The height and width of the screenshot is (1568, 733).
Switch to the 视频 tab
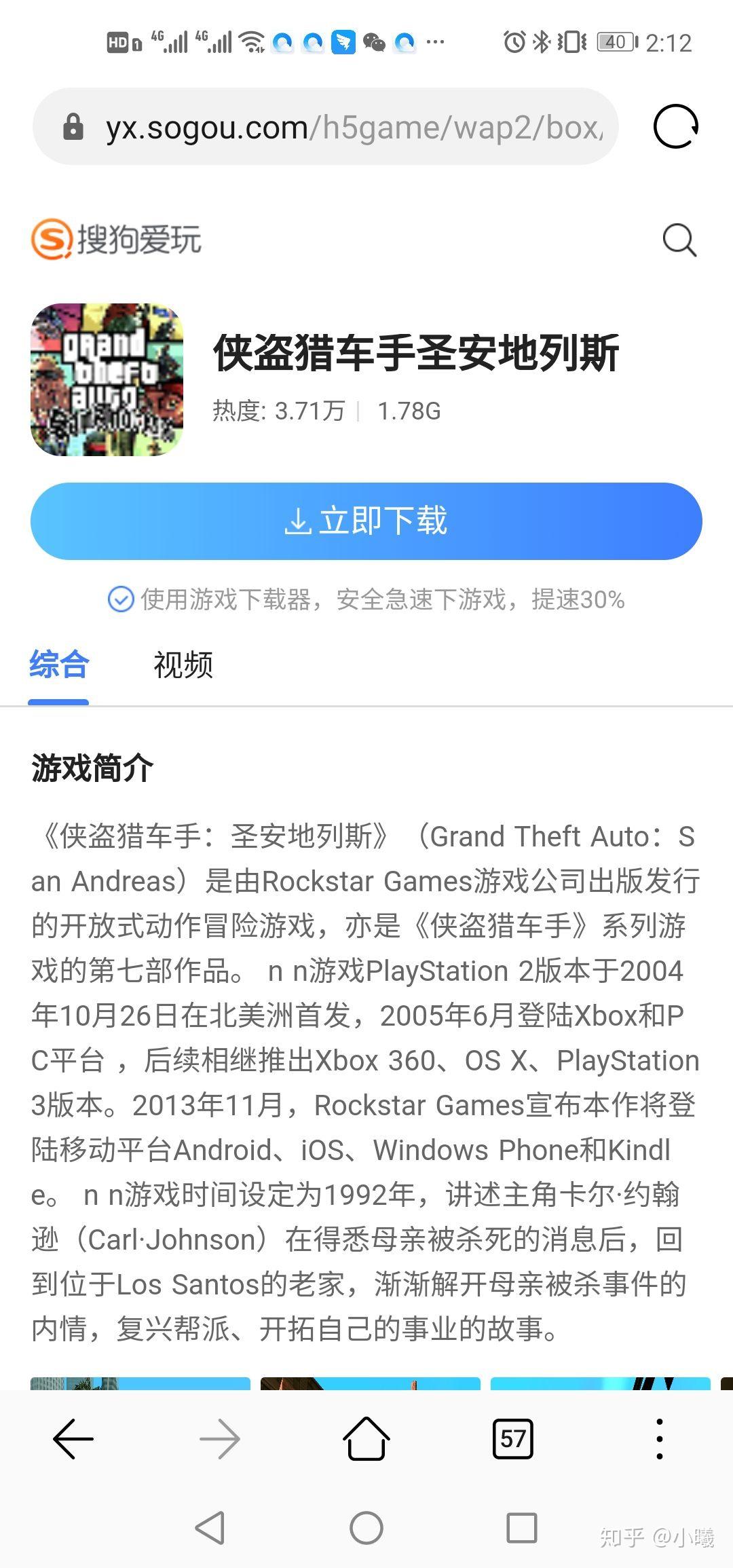(183, 665)
